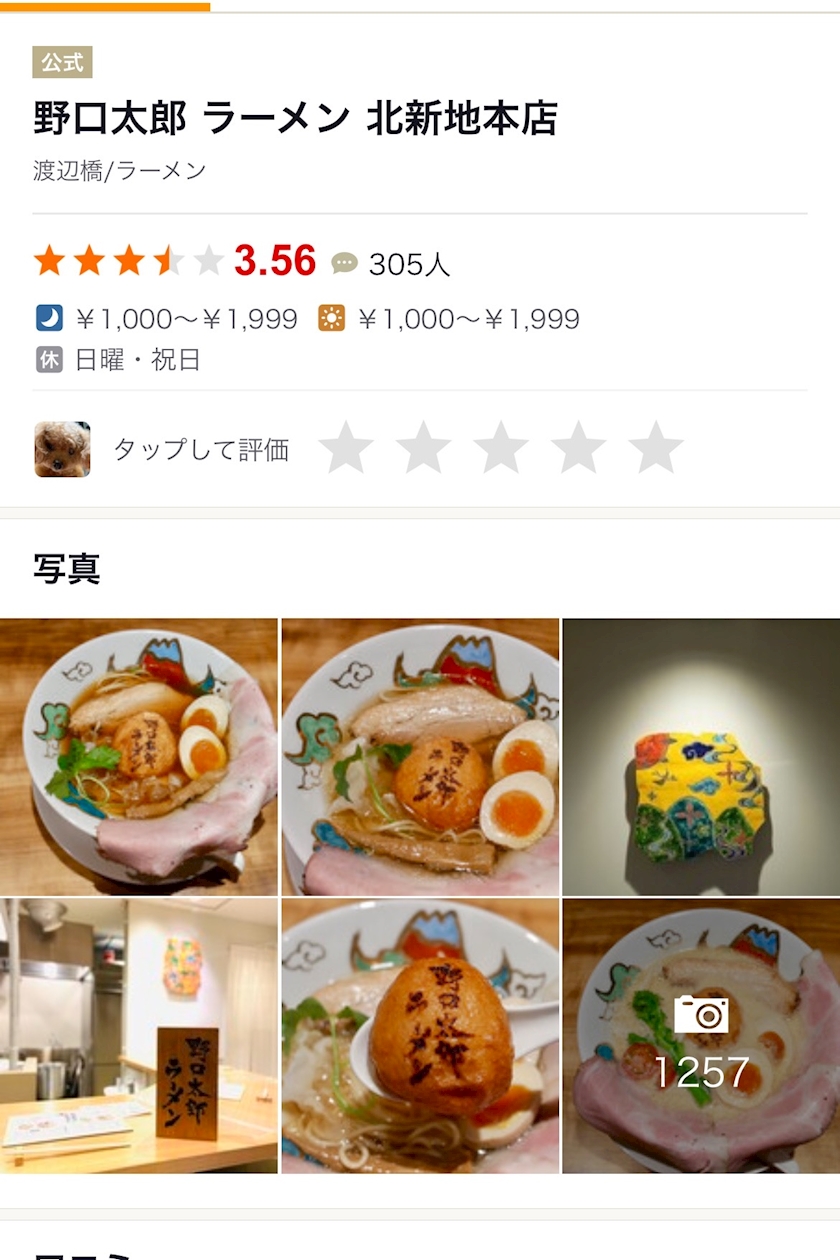The image size is (840, 1260).
Task: Give a two-star rating
Action: [x=423, y=447]
